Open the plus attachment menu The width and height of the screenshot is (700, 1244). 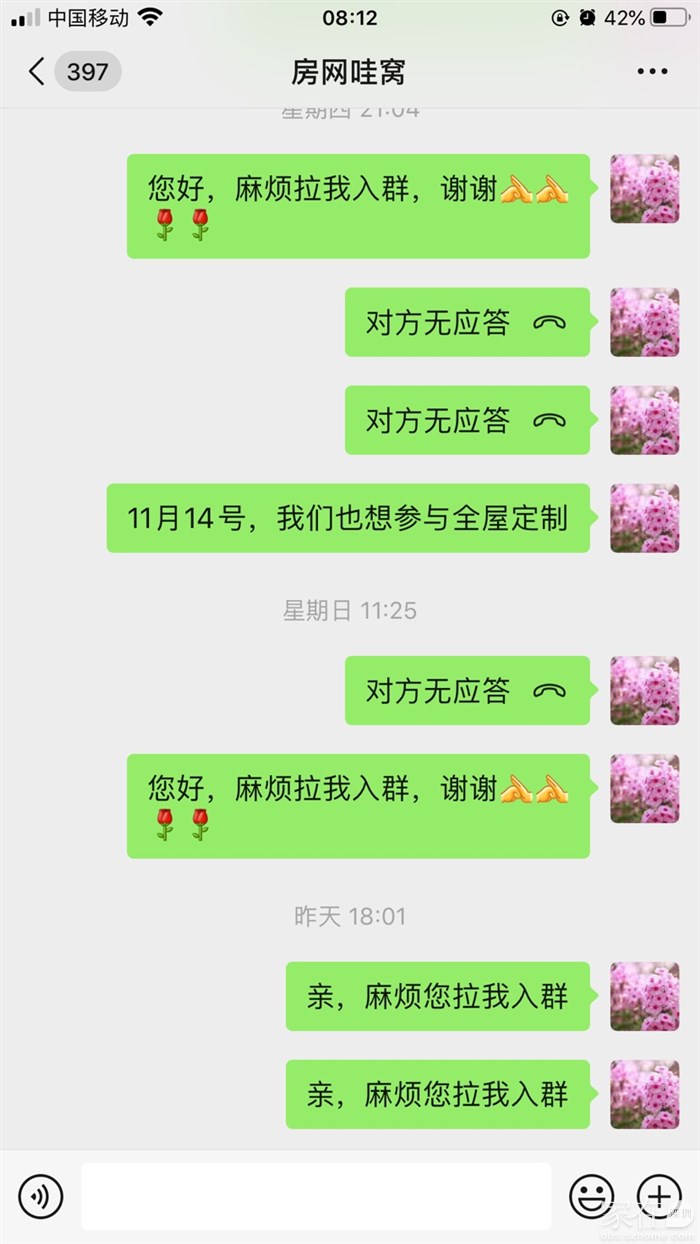[659, 1195]
